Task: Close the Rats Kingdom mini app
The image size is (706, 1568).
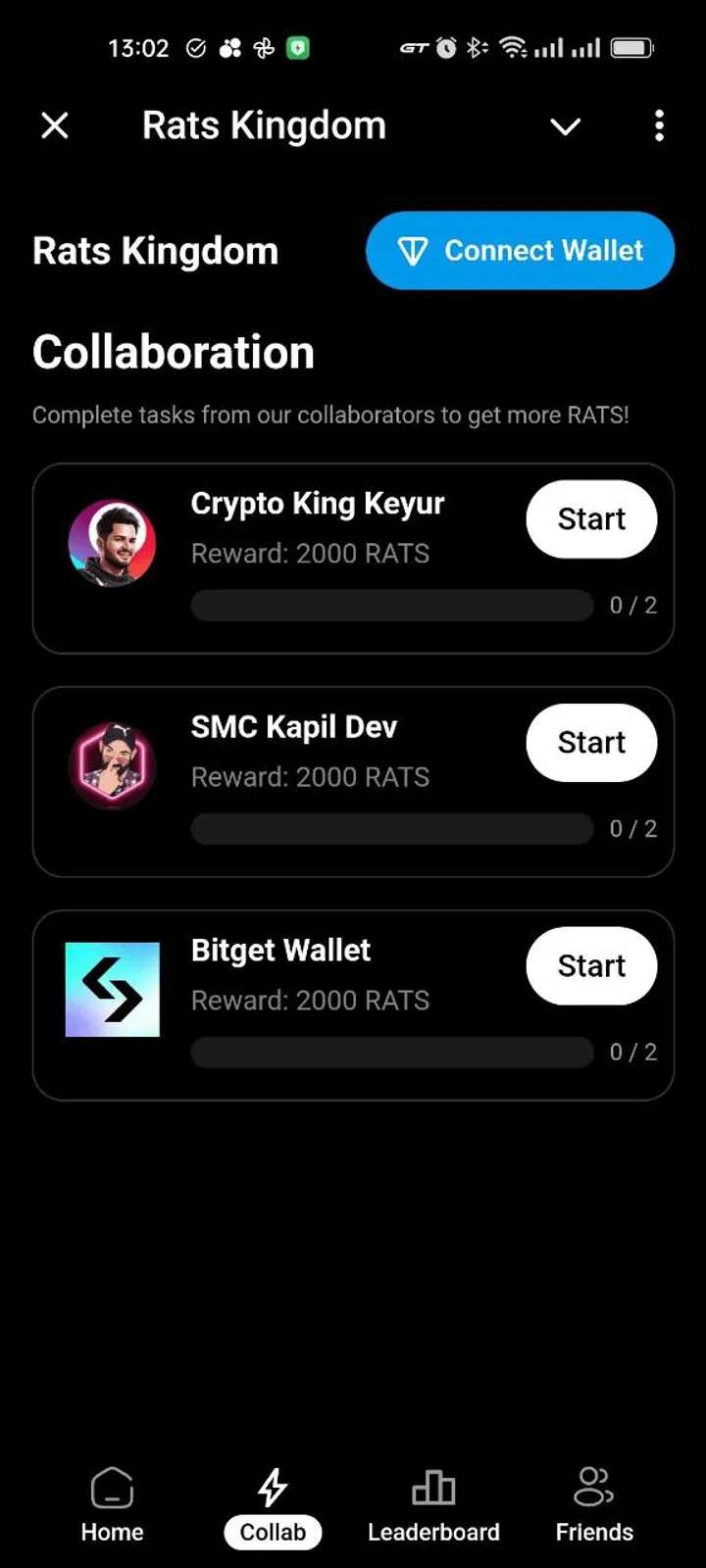Action: tap(55, 125)
